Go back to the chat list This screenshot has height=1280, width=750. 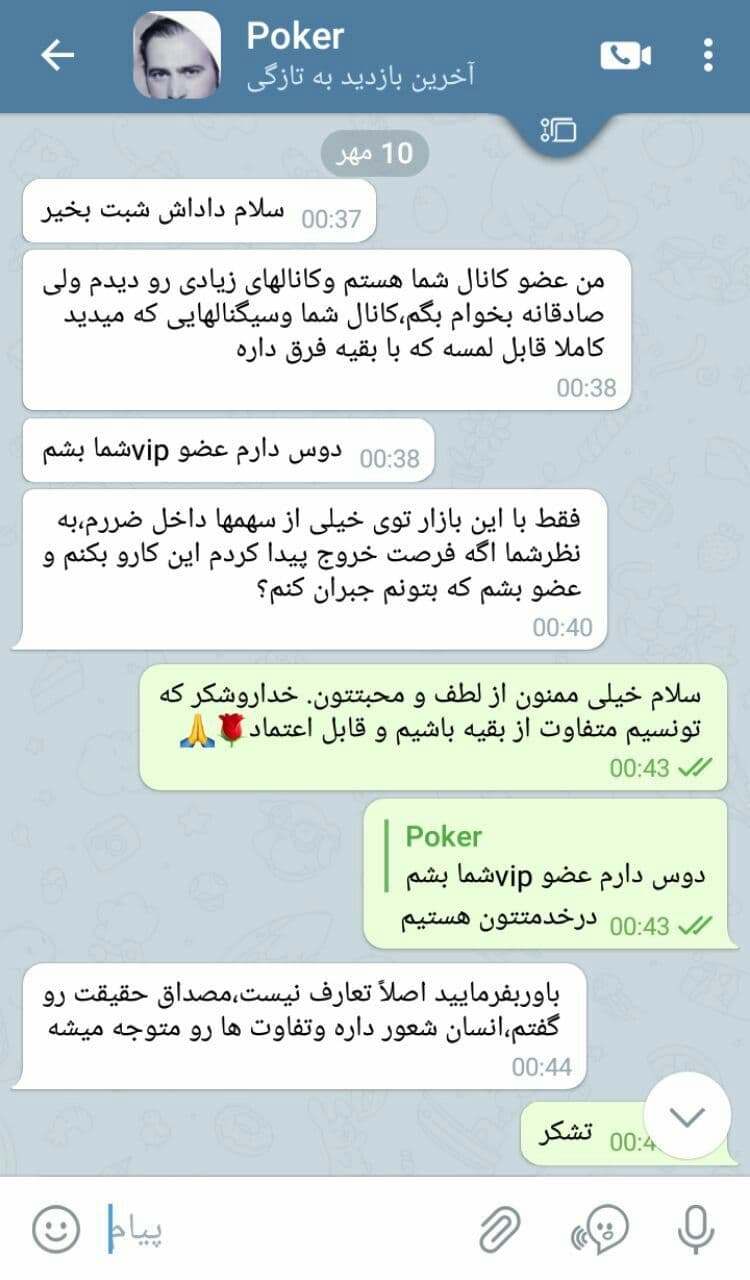tap(57, 55)
